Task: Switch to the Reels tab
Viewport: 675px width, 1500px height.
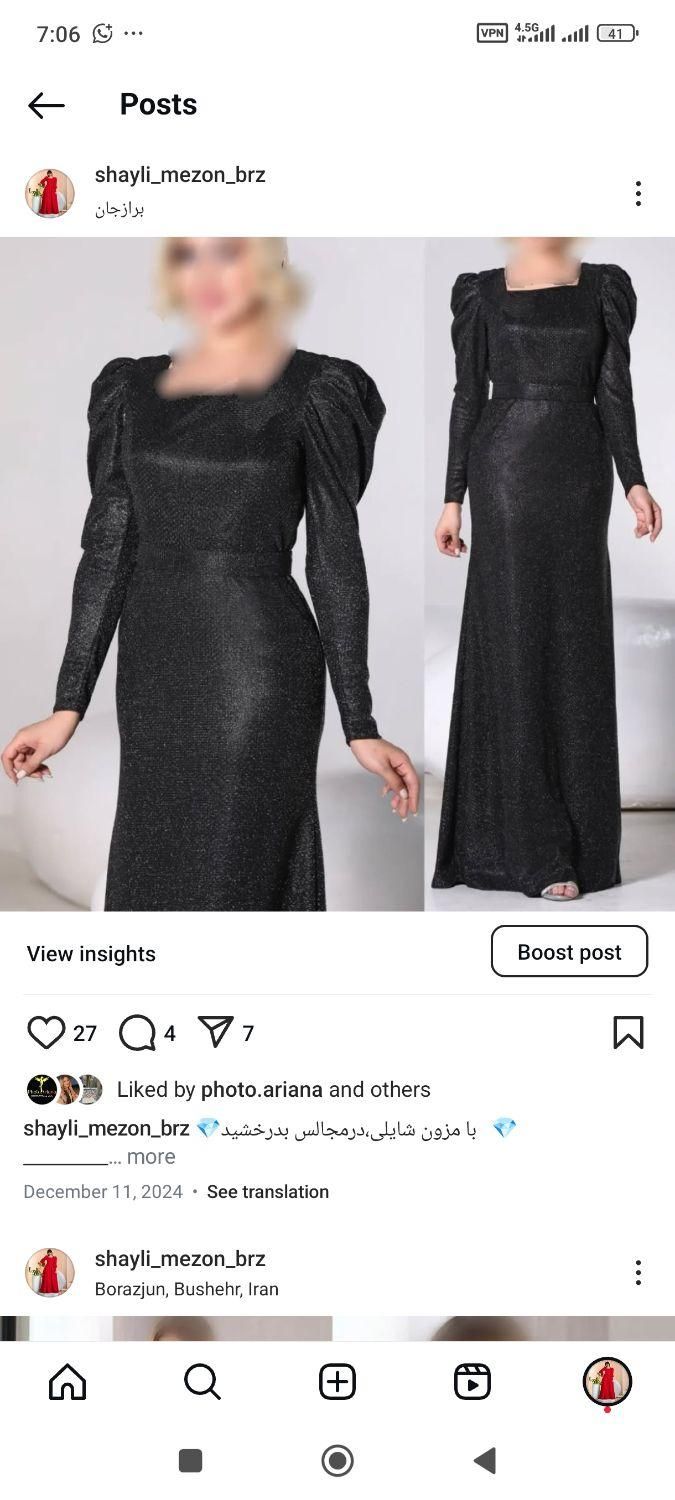Action: pyautogui.click(x=472, y=1382)
